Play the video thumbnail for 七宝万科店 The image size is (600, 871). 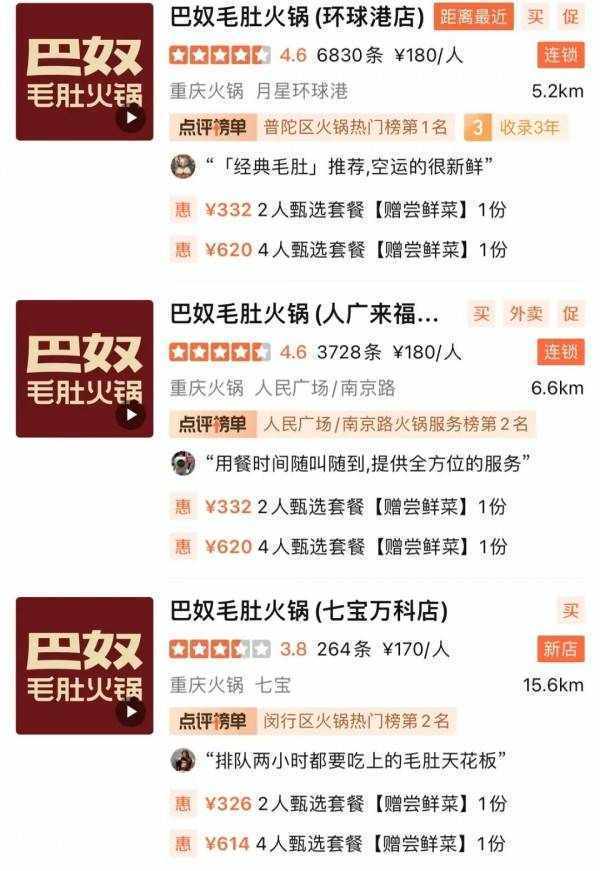click(129, 713)
